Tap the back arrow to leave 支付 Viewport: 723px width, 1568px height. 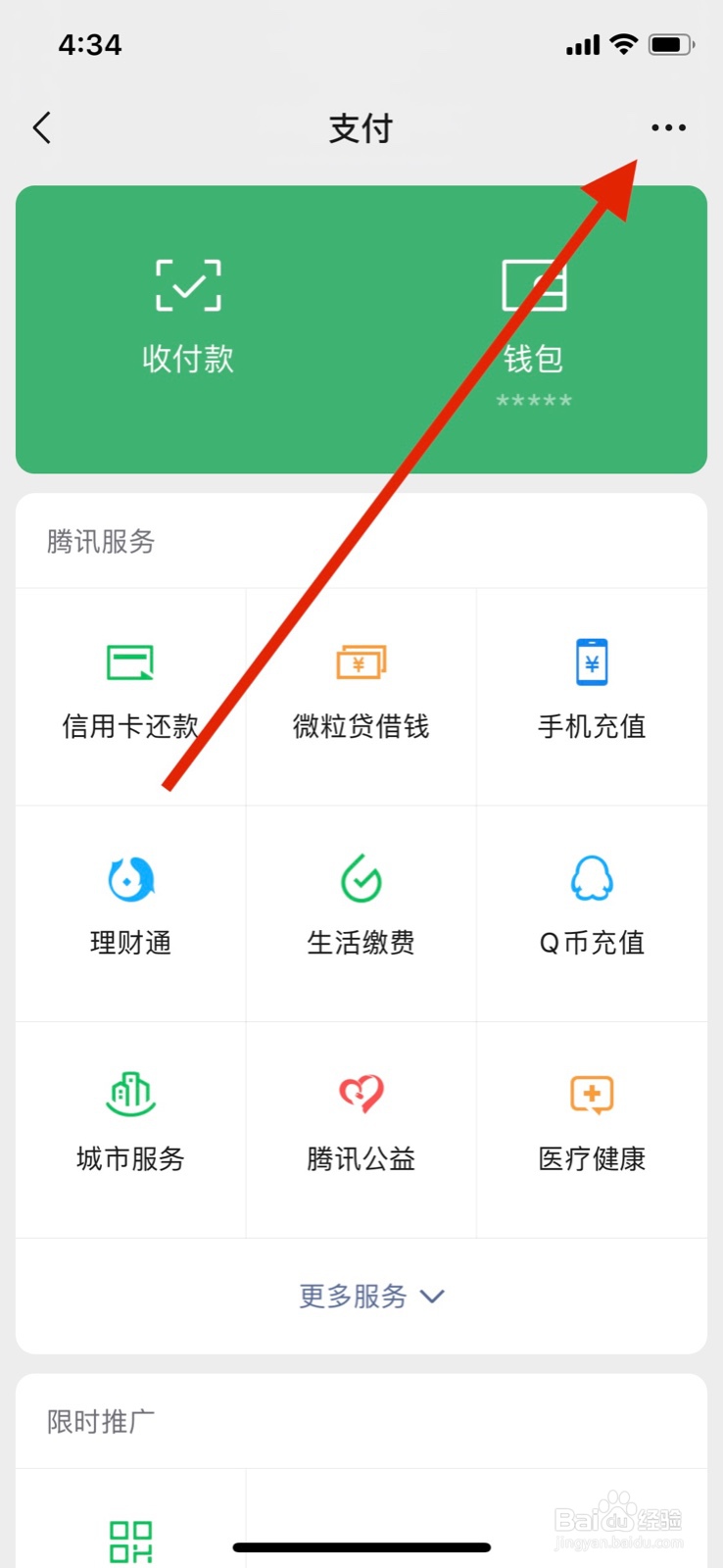coord(41,127)
